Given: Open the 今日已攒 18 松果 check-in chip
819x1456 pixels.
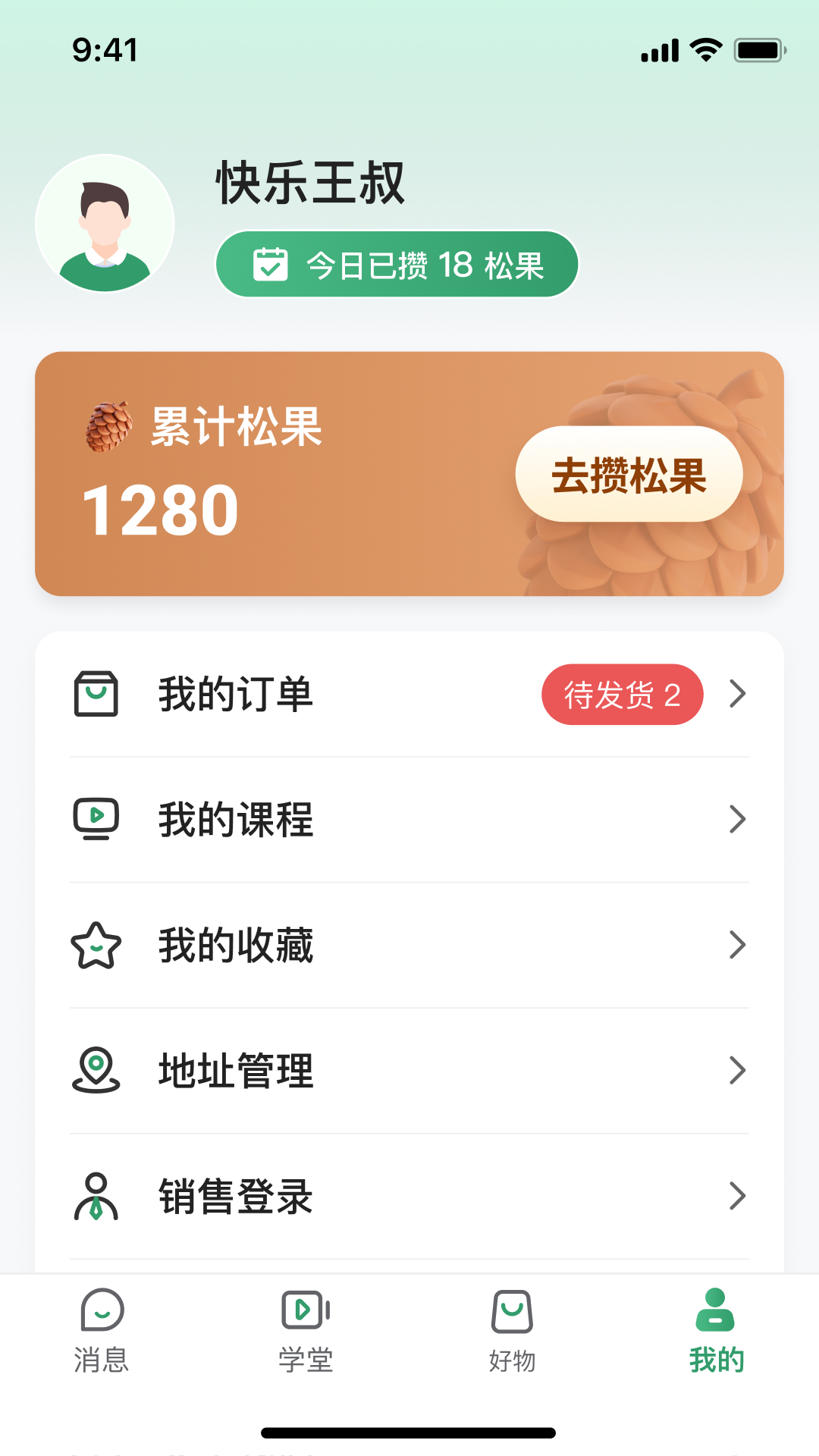Looking at the screenshot, I should [x=397, y=265].
